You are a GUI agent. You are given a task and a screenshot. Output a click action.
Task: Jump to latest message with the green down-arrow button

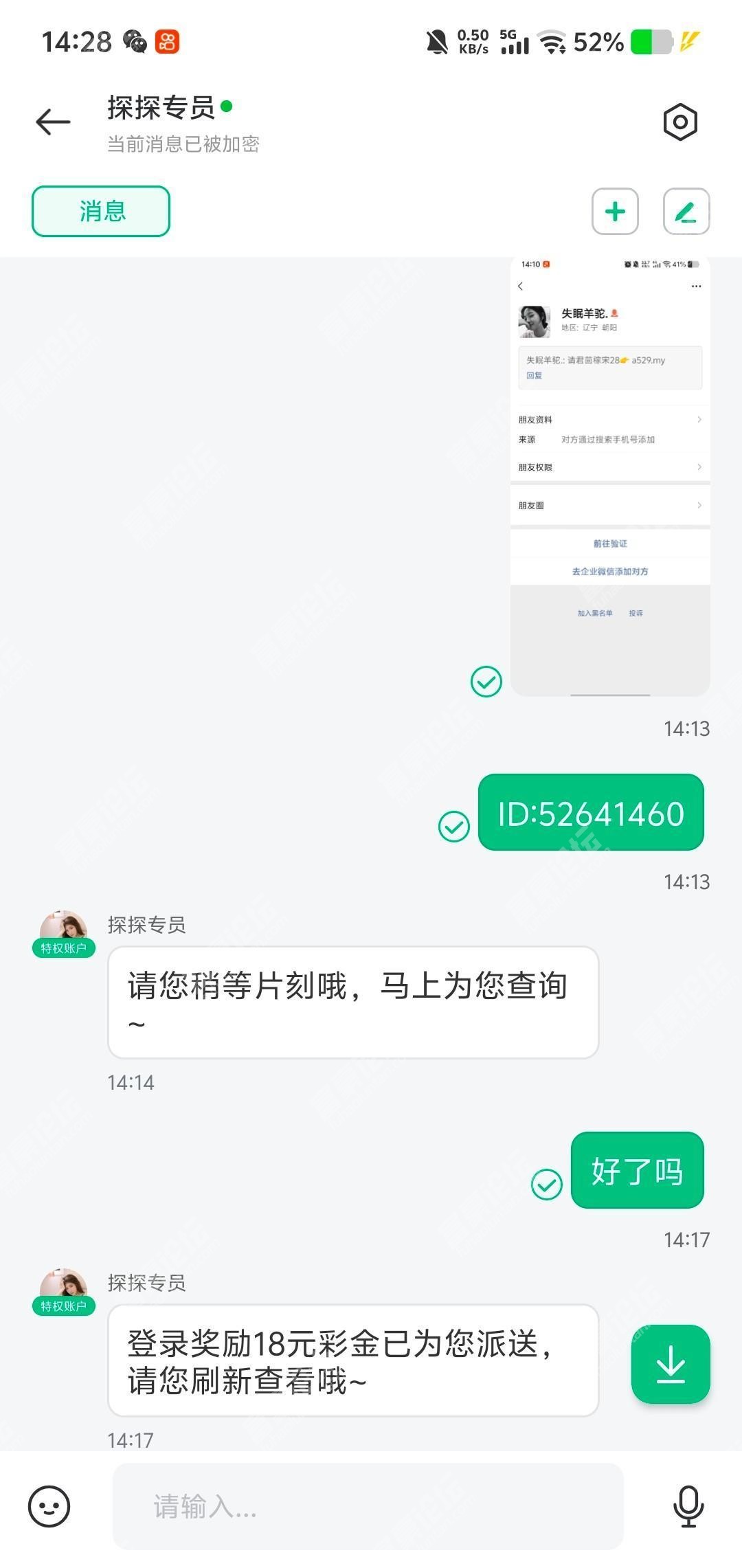pyautogui.click(x=670, y=1363)
